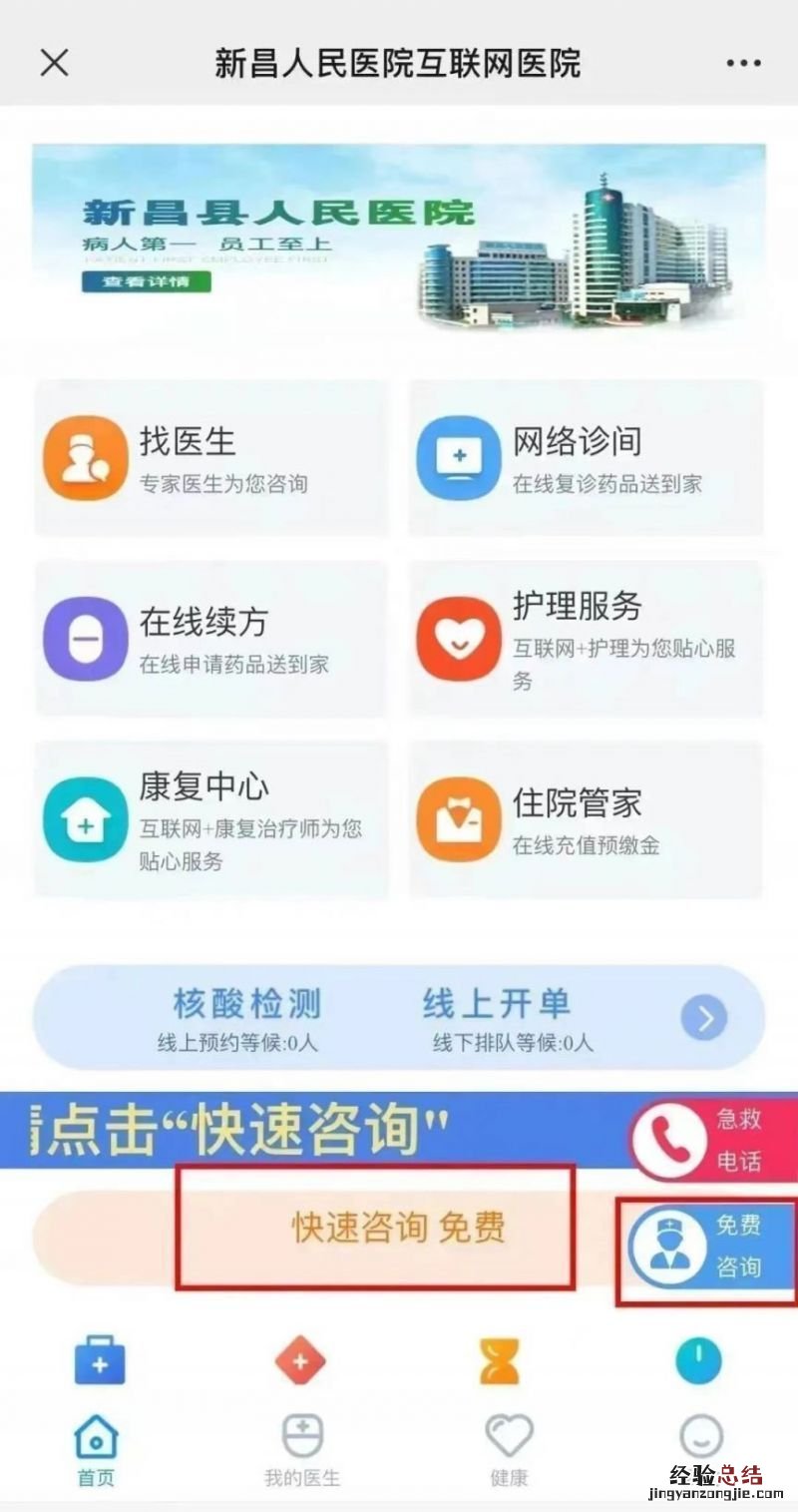This screenshot has width=798, height=1512.
Task: Tap 查看详情 on the hospital banner
Action: (146, 281)
